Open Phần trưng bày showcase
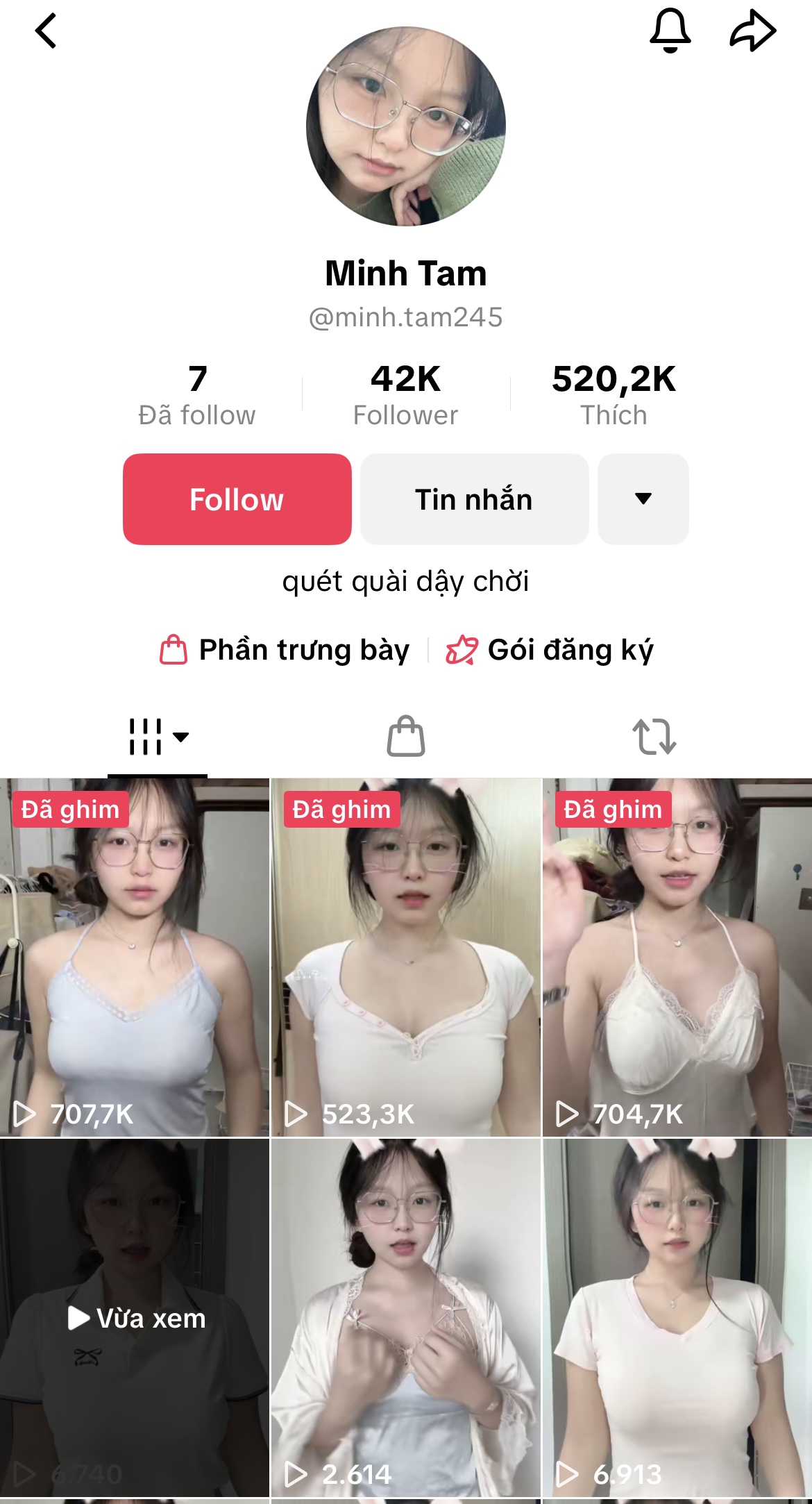 [x=285, y=650]
